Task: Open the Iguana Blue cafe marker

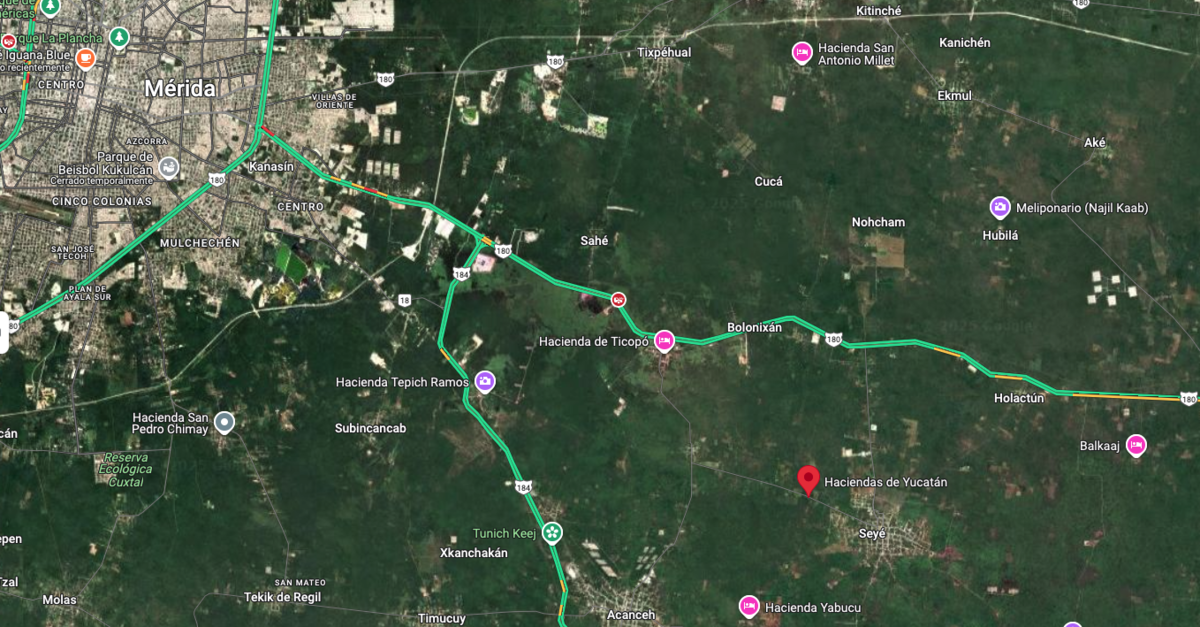Action: [x=86, y=58]
